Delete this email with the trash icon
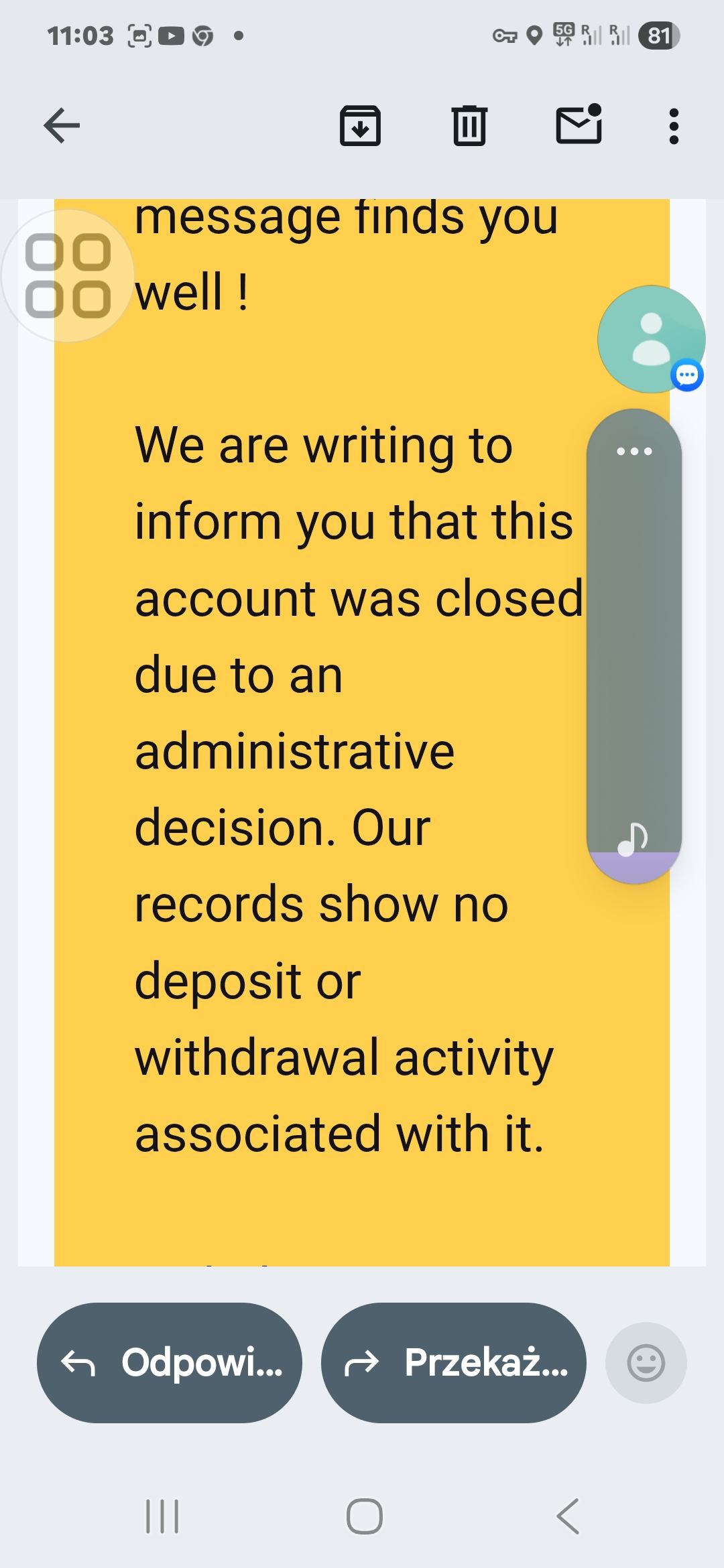Viewport: 724px width, 1568px height. tap(469, 125)
